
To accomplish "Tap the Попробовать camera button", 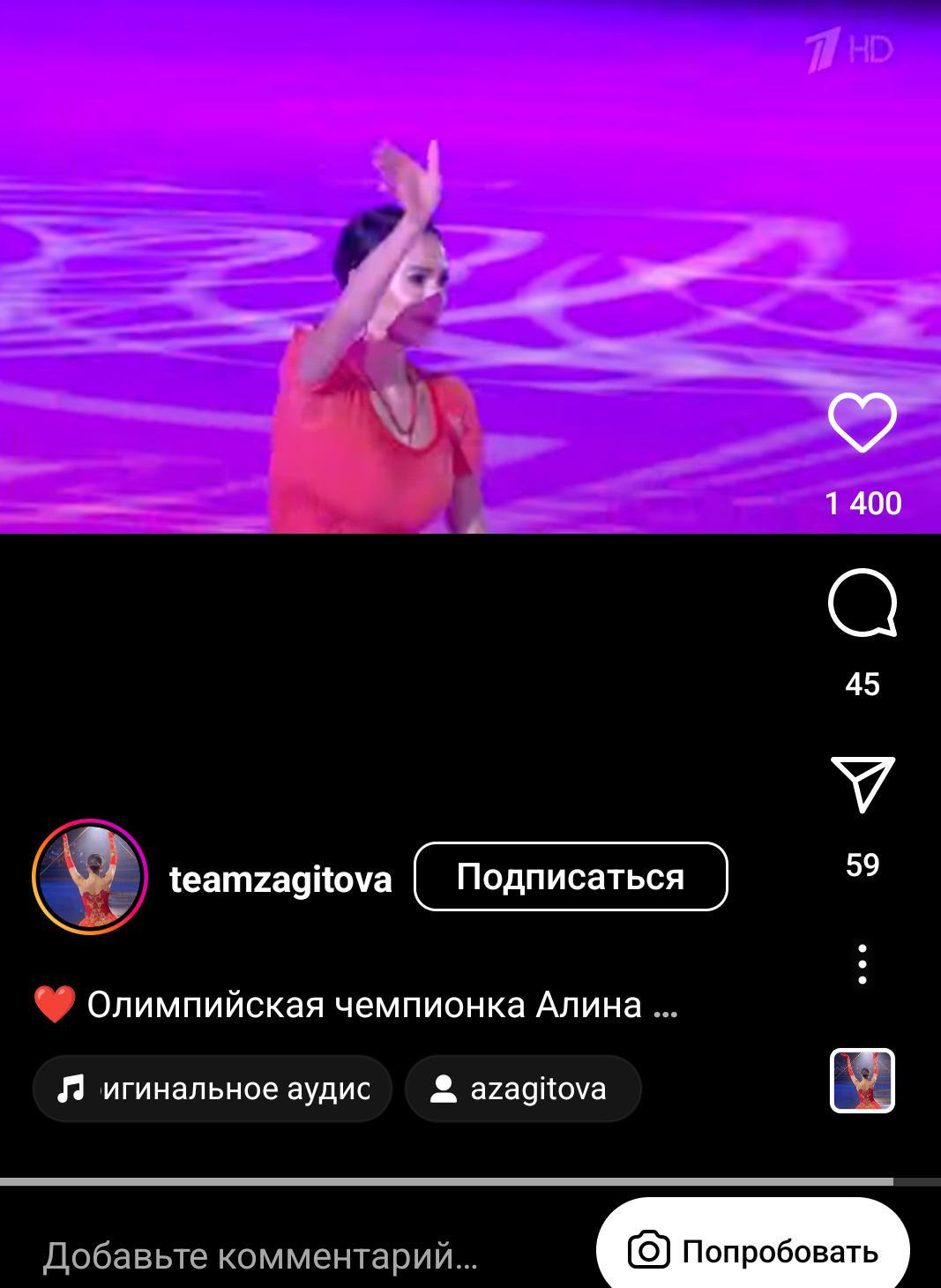I will click(x=753, y=1251).
